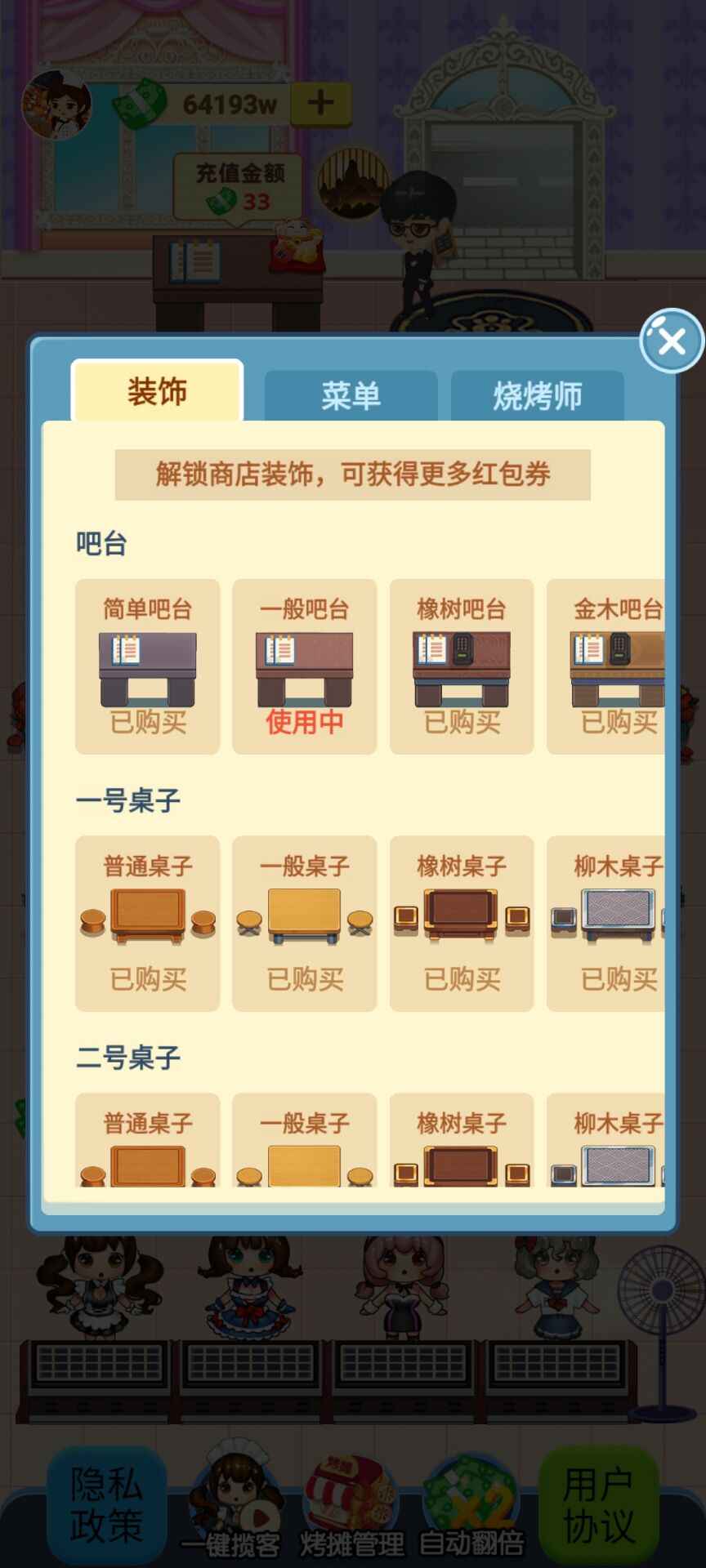Choose the 橡树吧台 bar counter

[x=462, y=666]
